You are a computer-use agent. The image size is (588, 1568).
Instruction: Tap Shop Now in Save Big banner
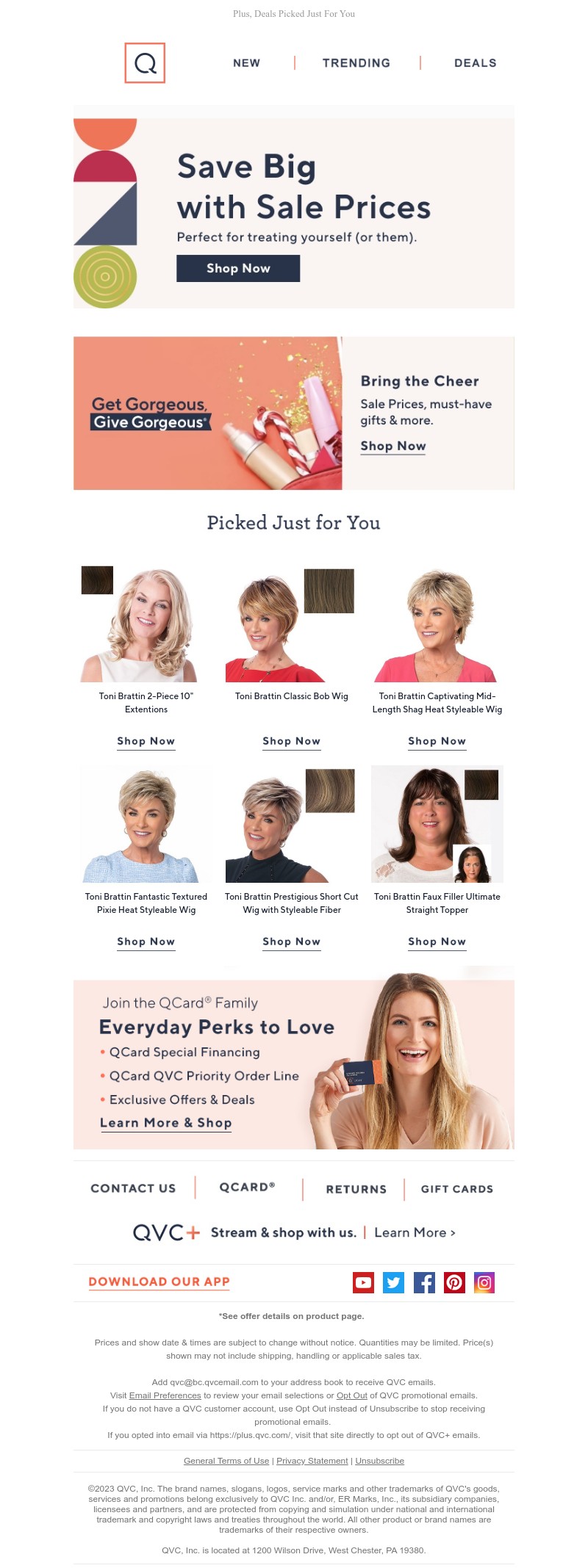pos(238,268)
